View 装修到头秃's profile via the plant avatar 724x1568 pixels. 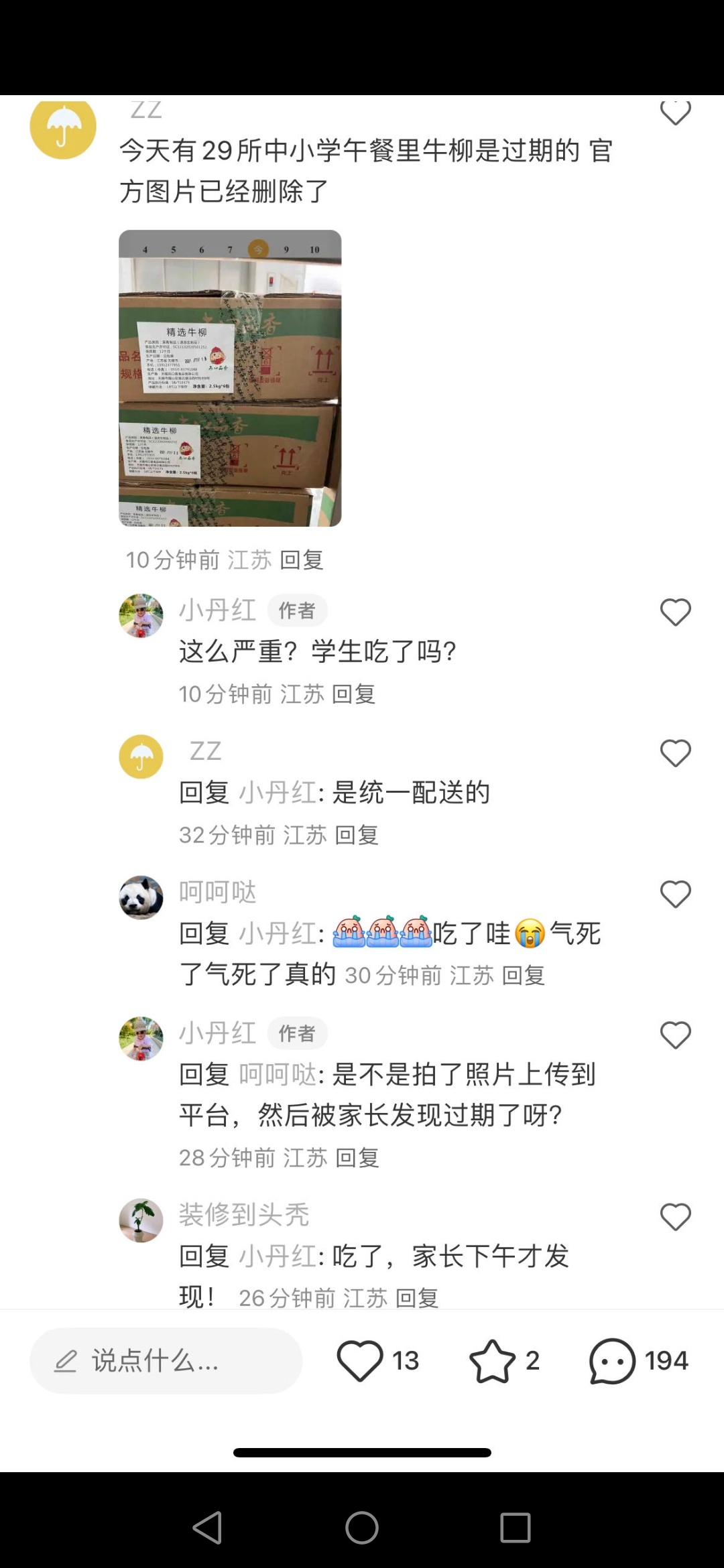point(141,1220)
